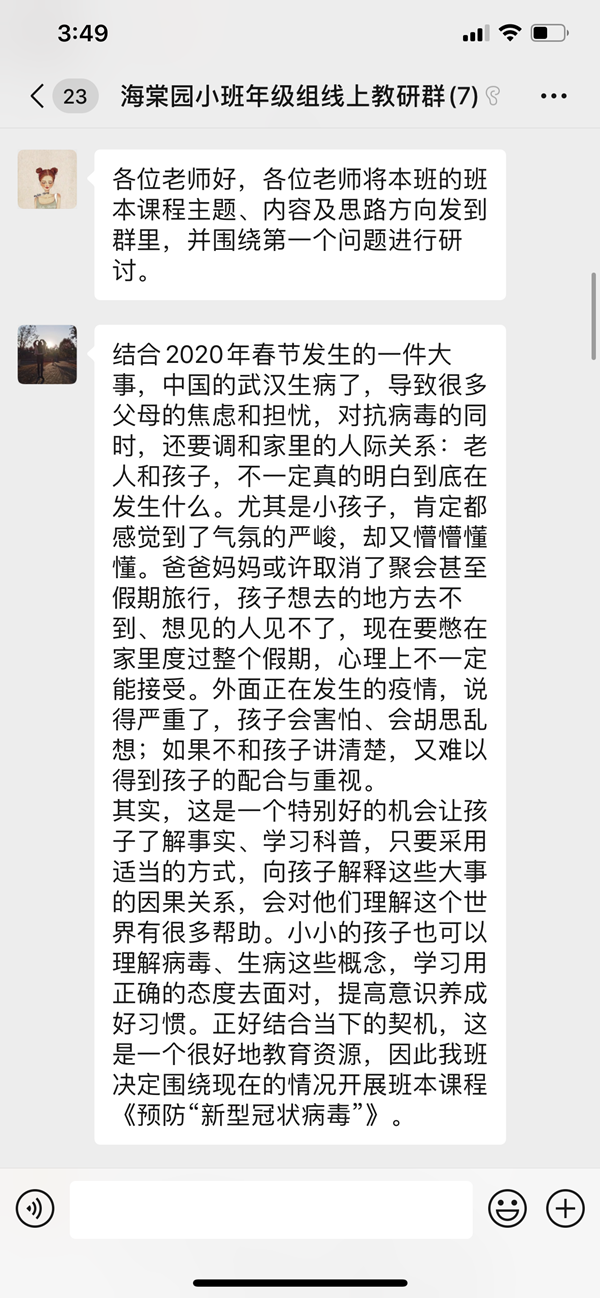Go back to the chat list
The height and width of the screenshot is (1298, 600).
(x=38, y=96)
